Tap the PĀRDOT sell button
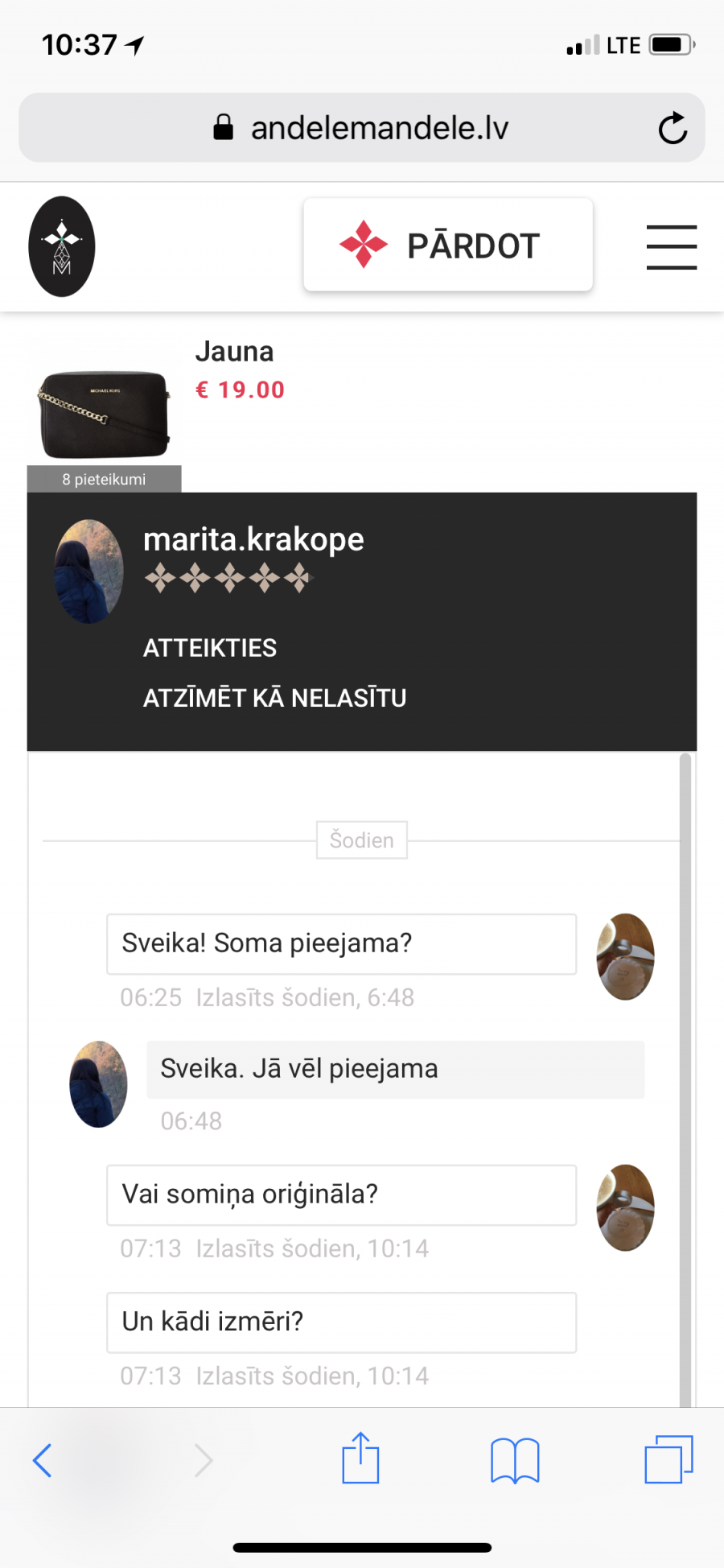 click(x=448, y=245)
